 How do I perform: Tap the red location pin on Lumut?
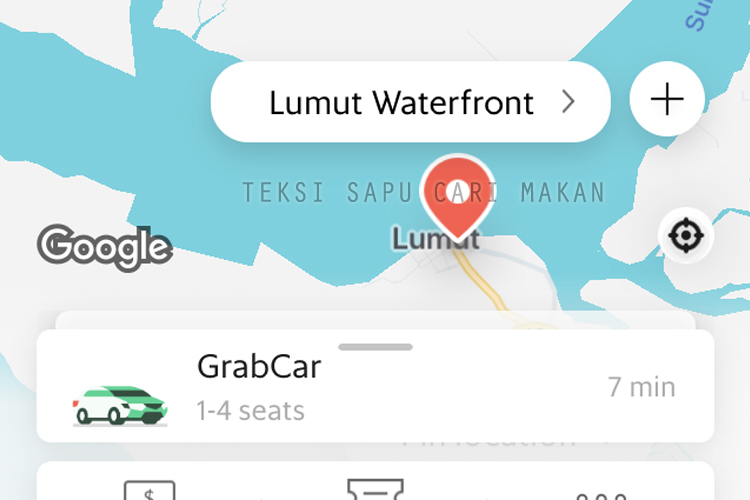(x=457, y=194)
